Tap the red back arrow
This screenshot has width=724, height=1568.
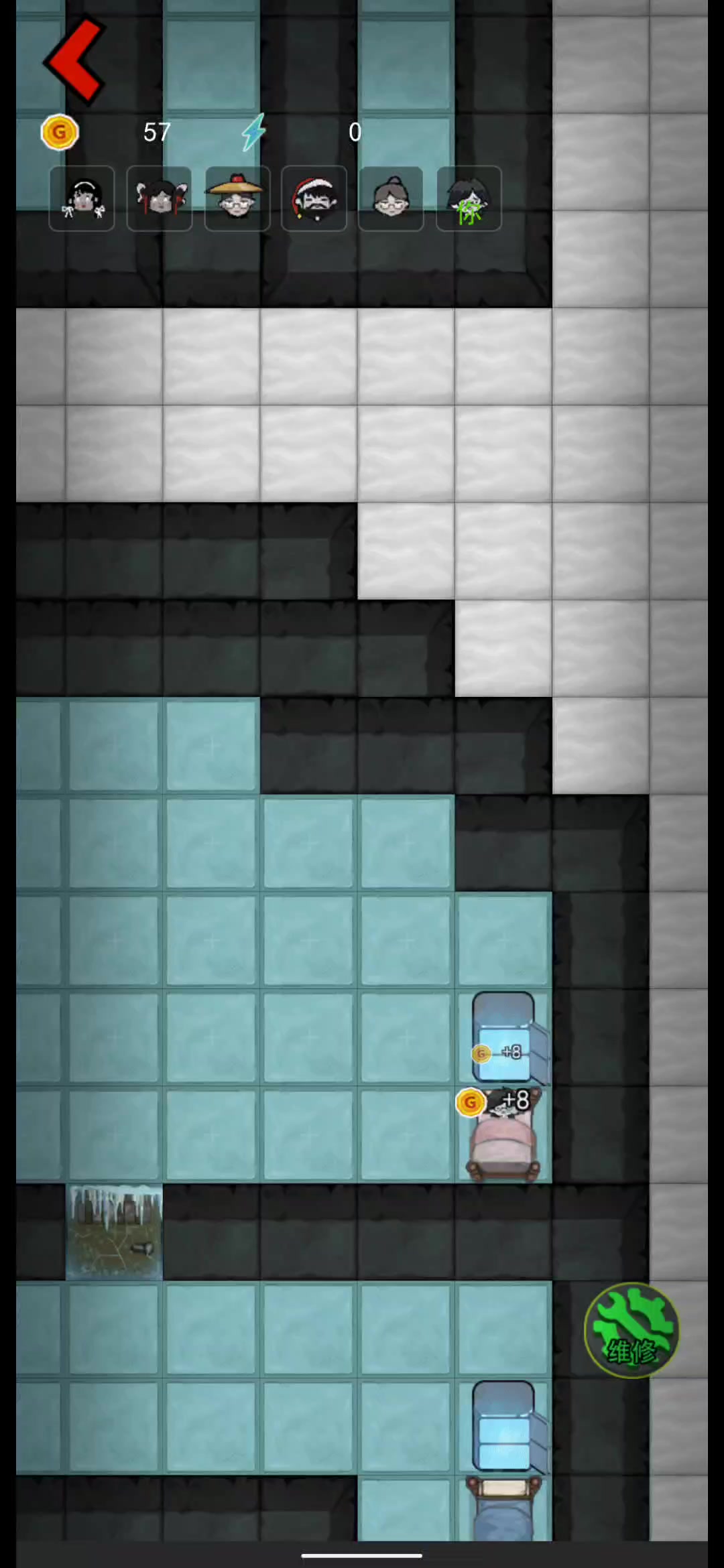75,61
